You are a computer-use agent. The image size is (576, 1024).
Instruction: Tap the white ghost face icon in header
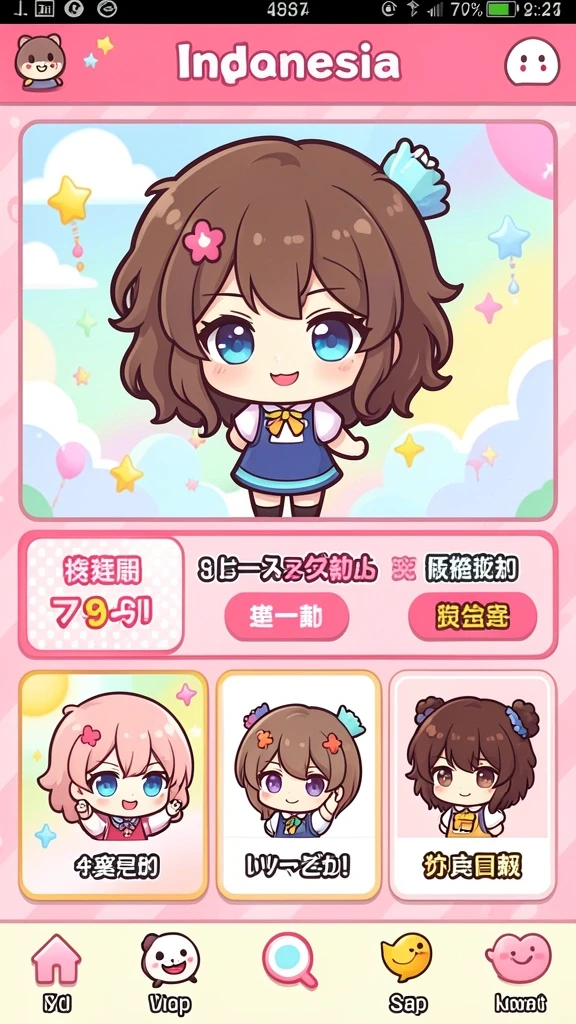532,62
